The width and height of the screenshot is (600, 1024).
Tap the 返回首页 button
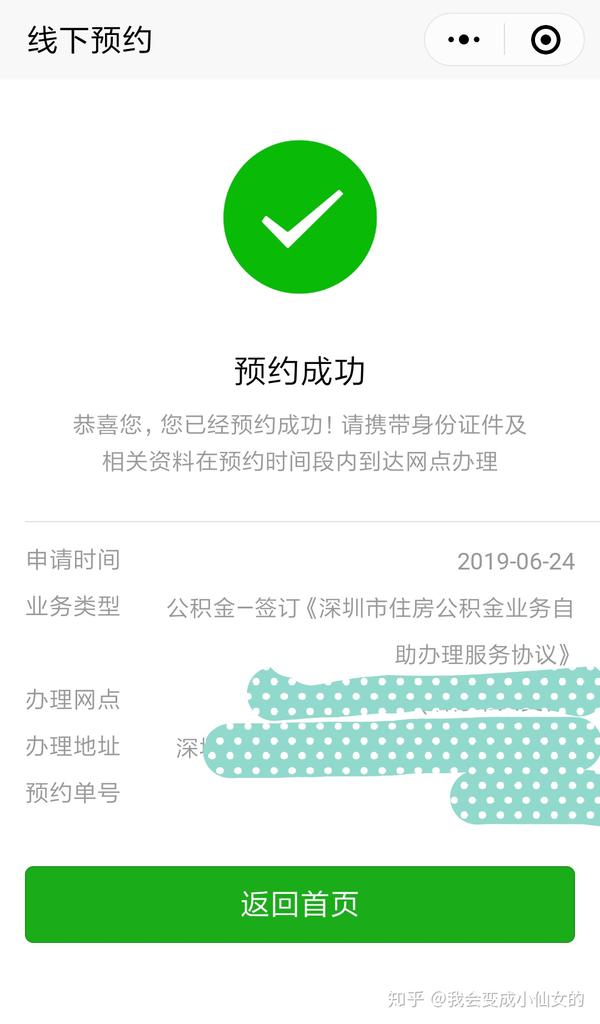point(300,904)
